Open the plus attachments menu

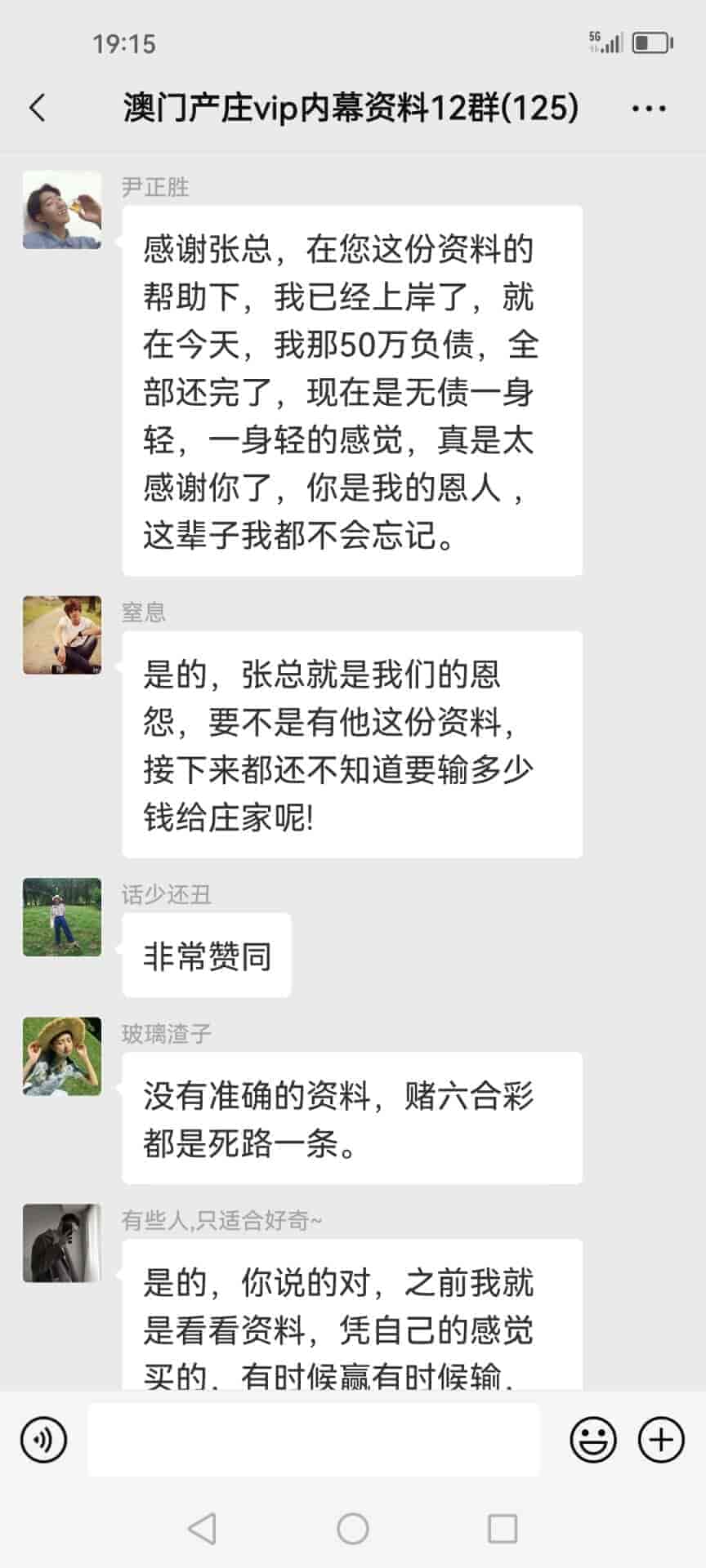pyautogui.click(x=660, y=1440)
